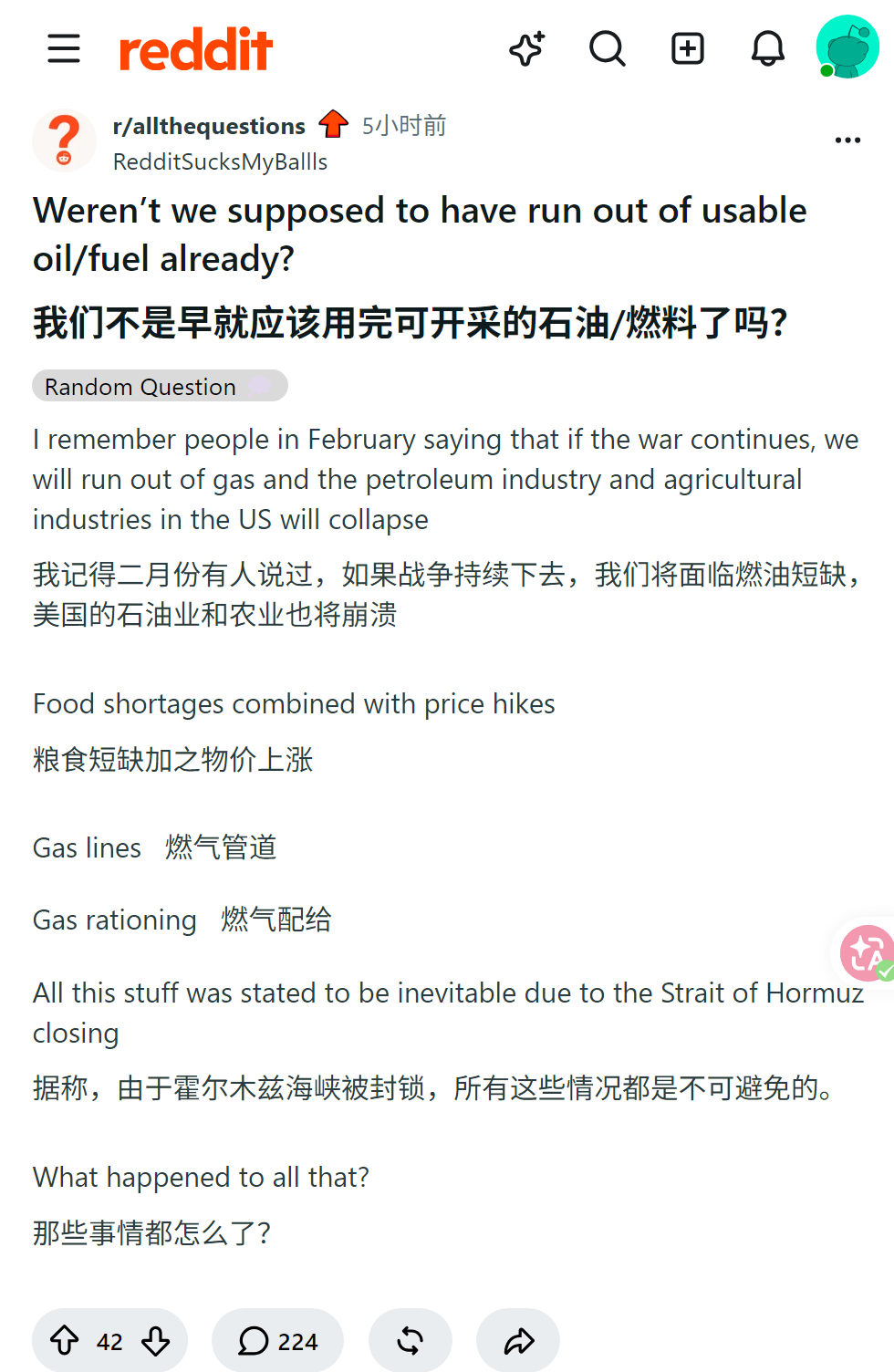Tap the repost/award circular arrows button
The height and width of the screenshot is (1372, 894).
point(411,1341)
